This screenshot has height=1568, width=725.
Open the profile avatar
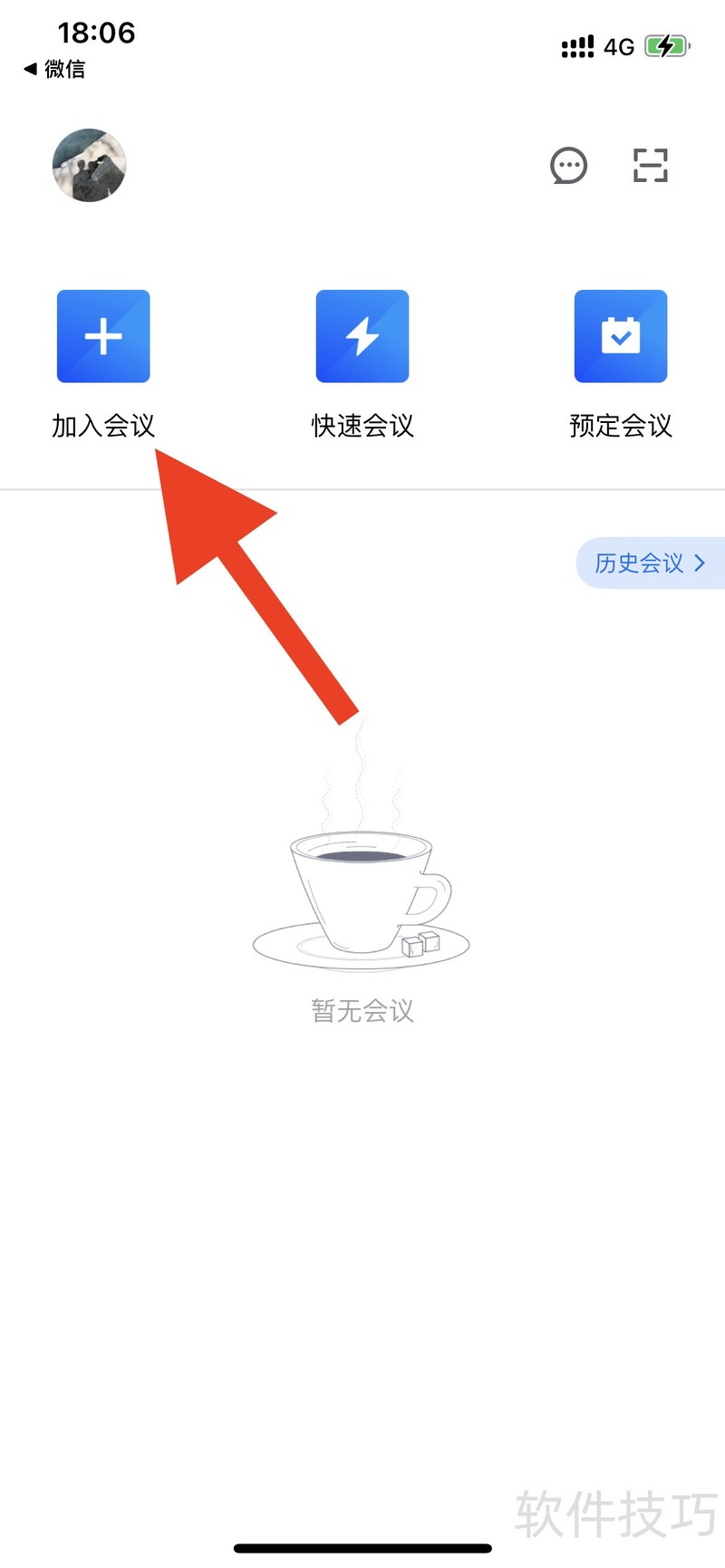click(x=89, y=165)
